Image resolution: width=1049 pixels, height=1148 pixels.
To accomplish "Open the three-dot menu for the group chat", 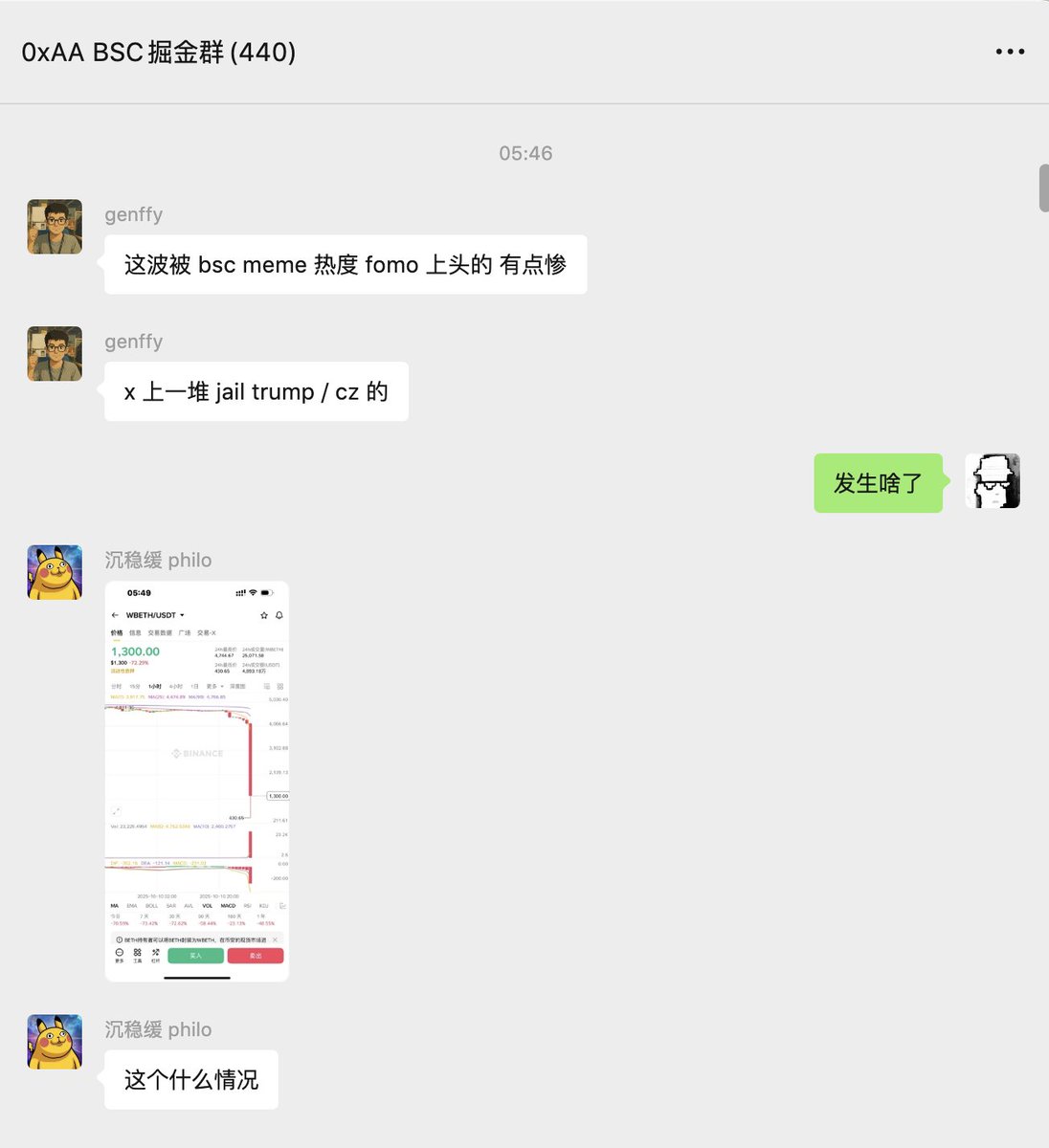I will [1010, 52].
